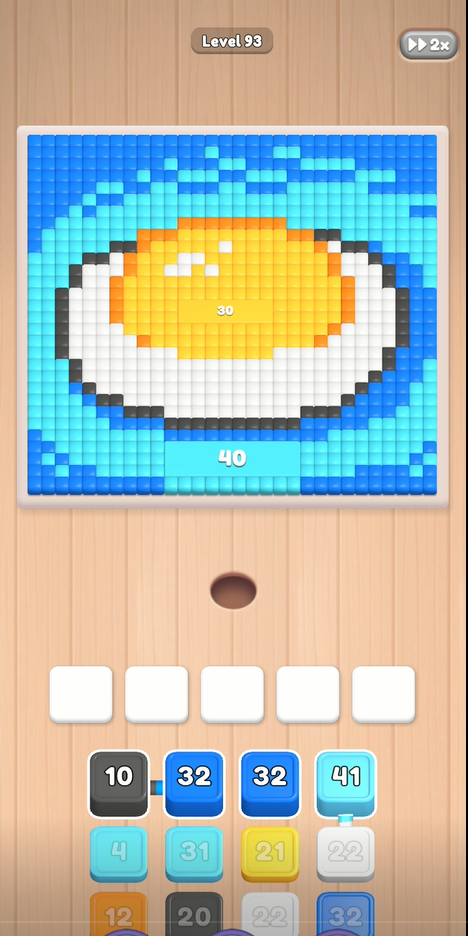This screenshot has height=936, width=468.
Task: Tap the blue 32 block beside the gray block
Action: click(x=195, y=783)
